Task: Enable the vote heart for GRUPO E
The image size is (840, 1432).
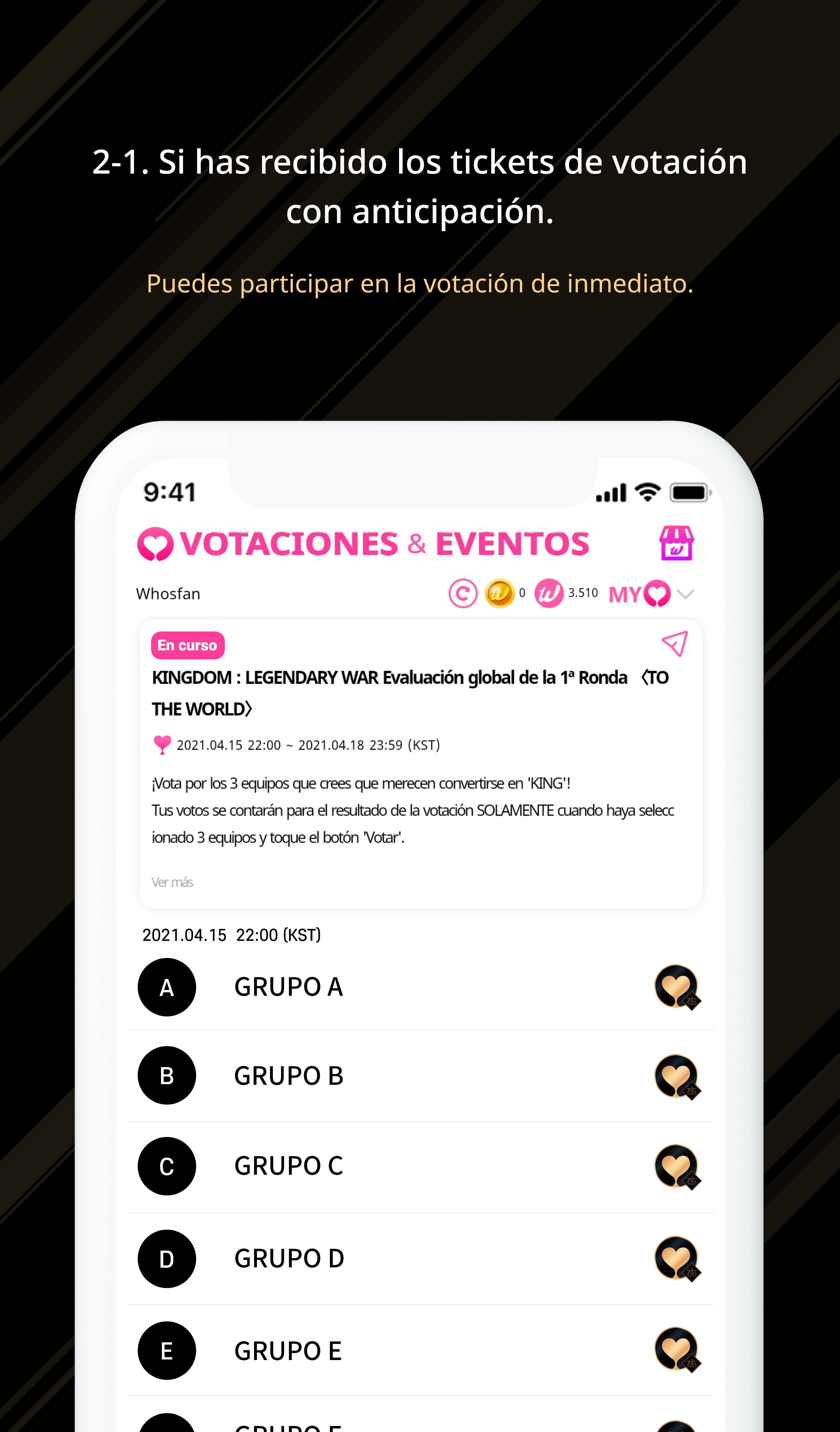Action: click(x=678, y=1351)
